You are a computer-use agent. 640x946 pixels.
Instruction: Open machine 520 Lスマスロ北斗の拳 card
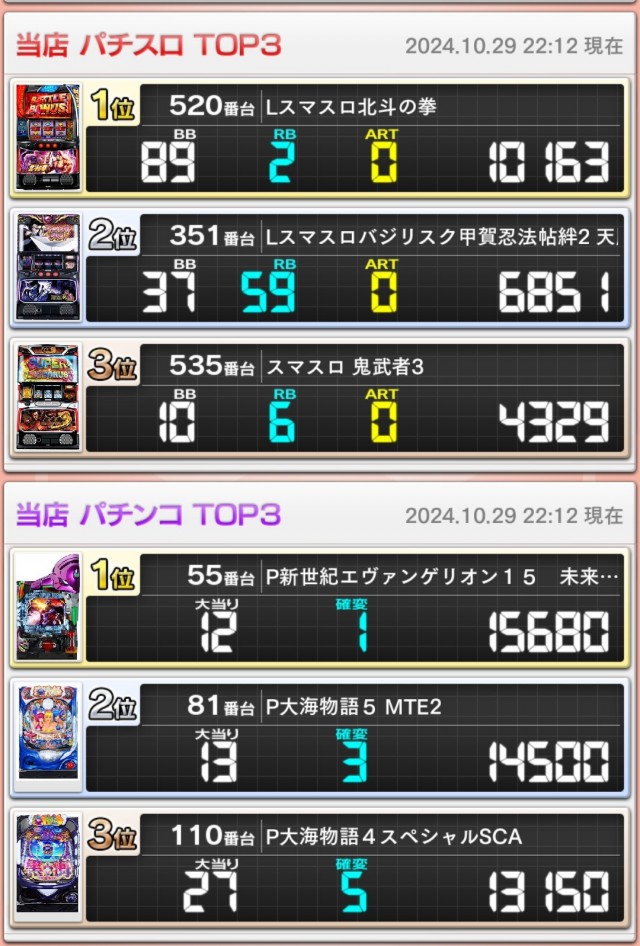(320, 139)
